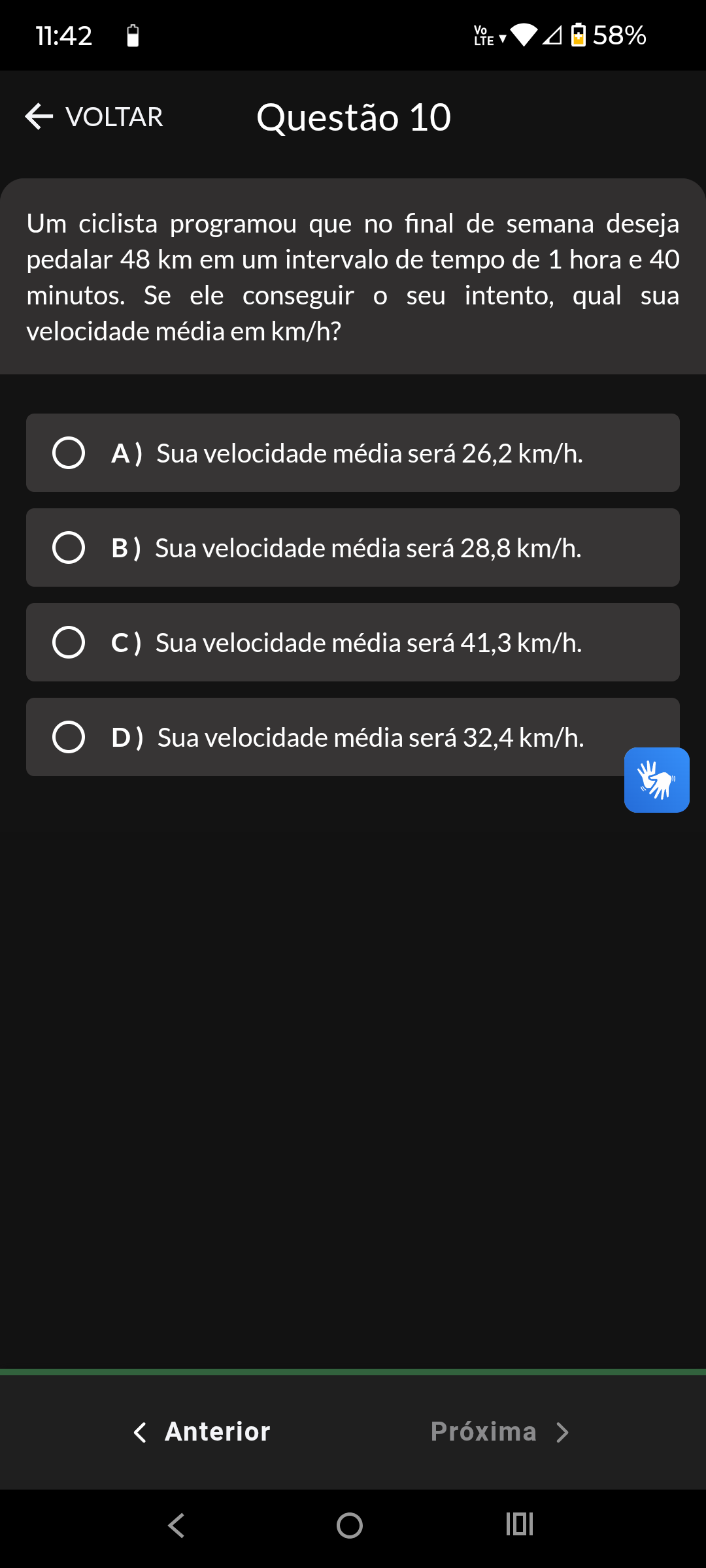The height and width of the screenshot is (1568, 706).
Task: Choose option B, 28,8 km/h
Action: 353,547
